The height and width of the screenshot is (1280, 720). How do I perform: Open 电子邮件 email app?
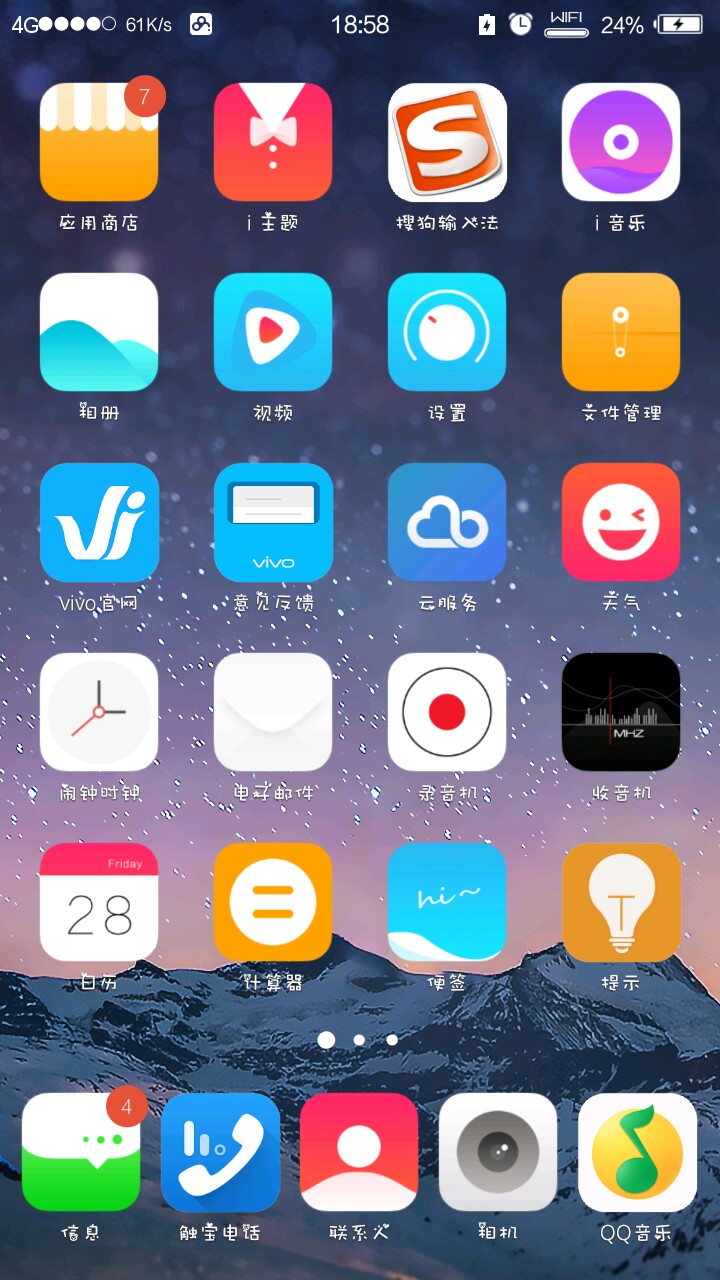(273, 712)
